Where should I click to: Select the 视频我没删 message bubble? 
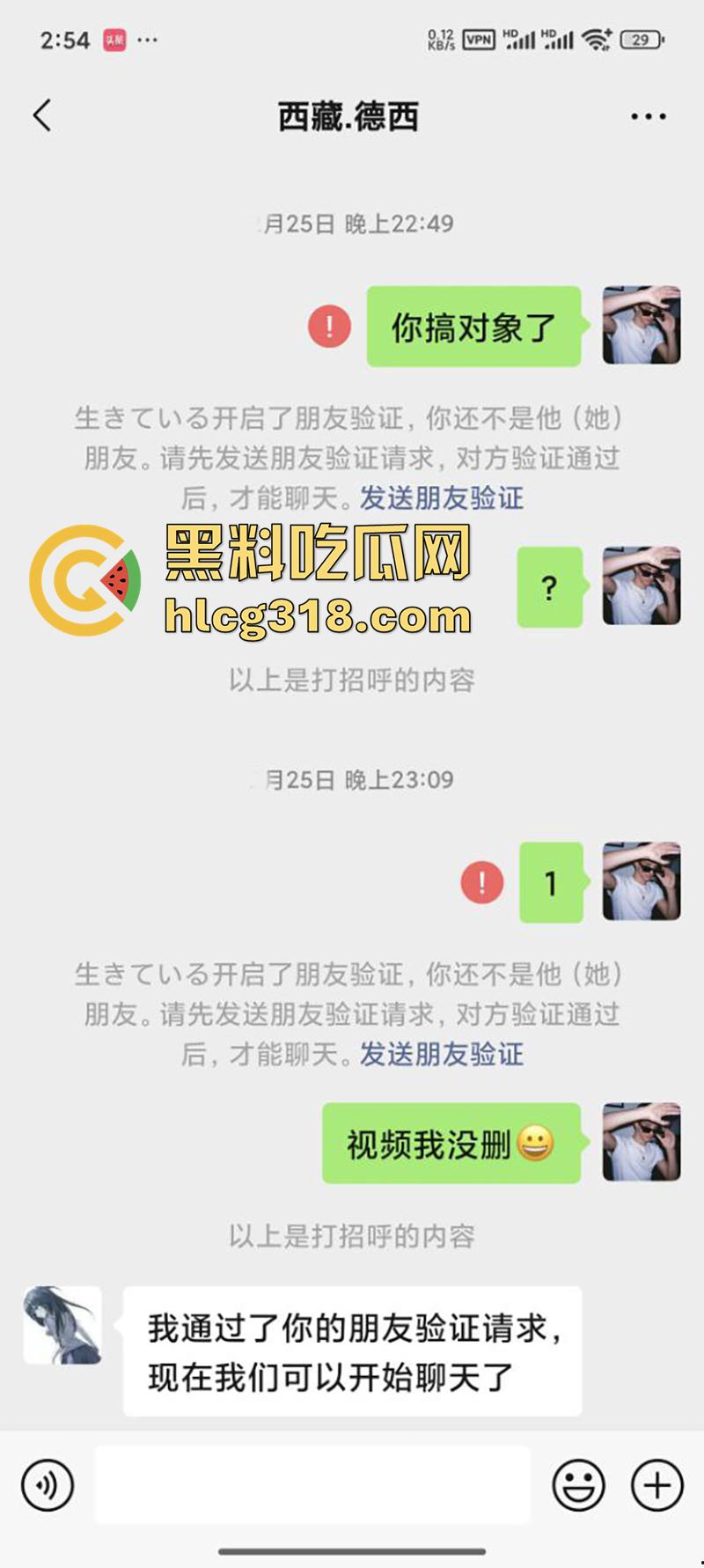tap(449, 1141)
